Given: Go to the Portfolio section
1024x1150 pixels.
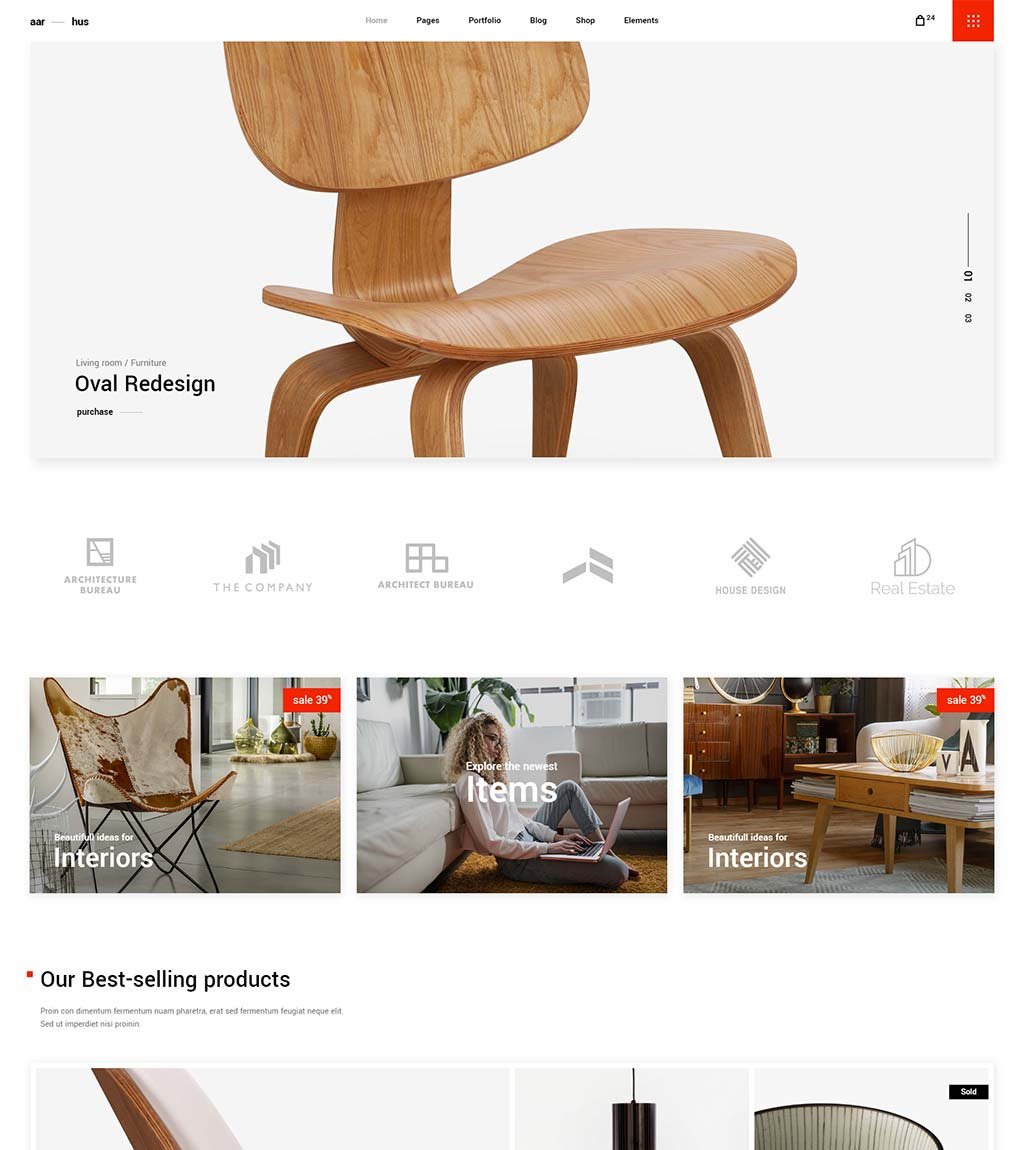Looking at the screenshot, I should [484, 20].
